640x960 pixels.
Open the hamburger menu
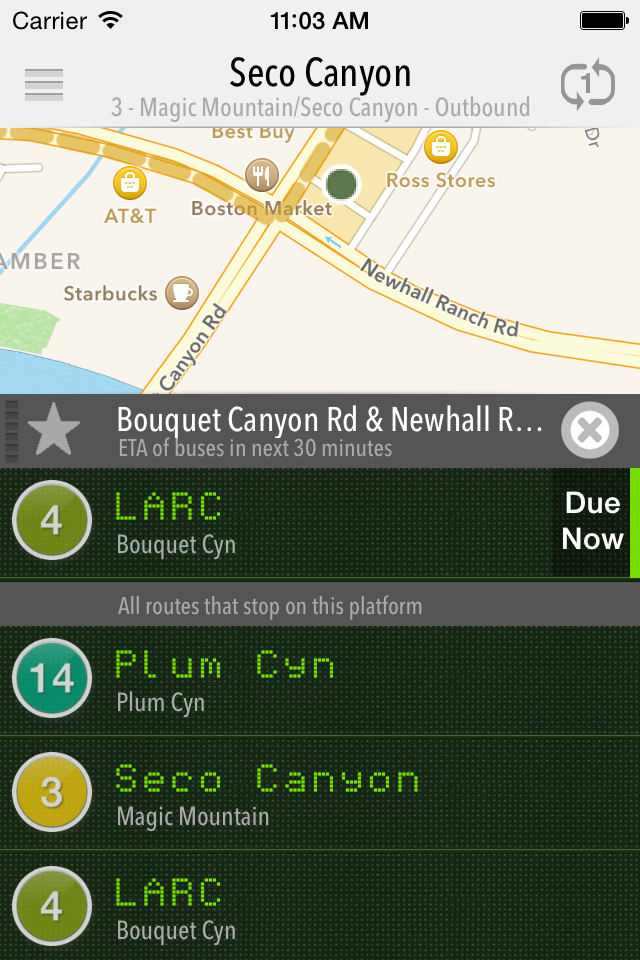(x=44, y=85)
